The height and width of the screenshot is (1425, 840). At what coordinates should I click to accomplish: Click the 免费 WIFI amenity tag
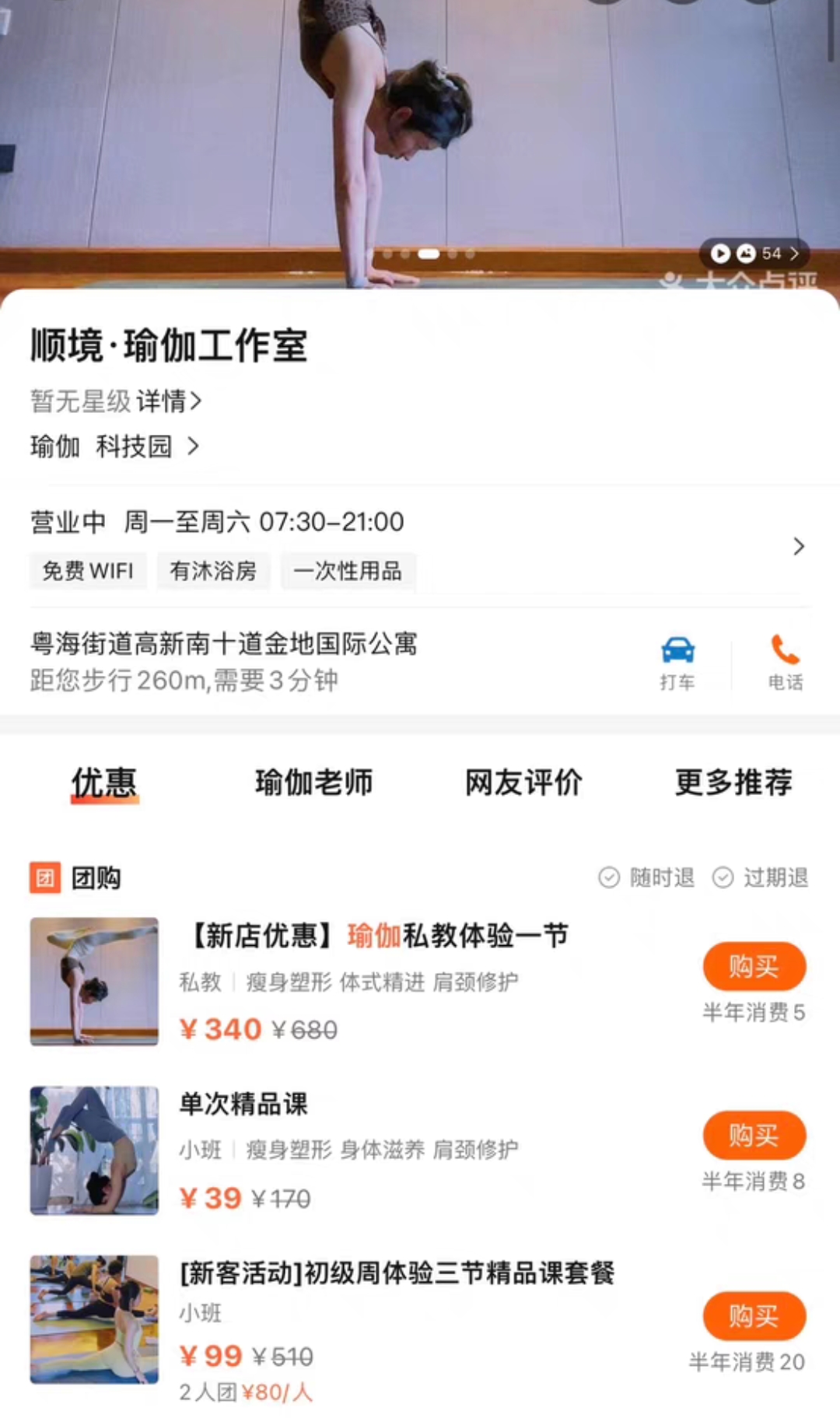(x=87, y=570)
